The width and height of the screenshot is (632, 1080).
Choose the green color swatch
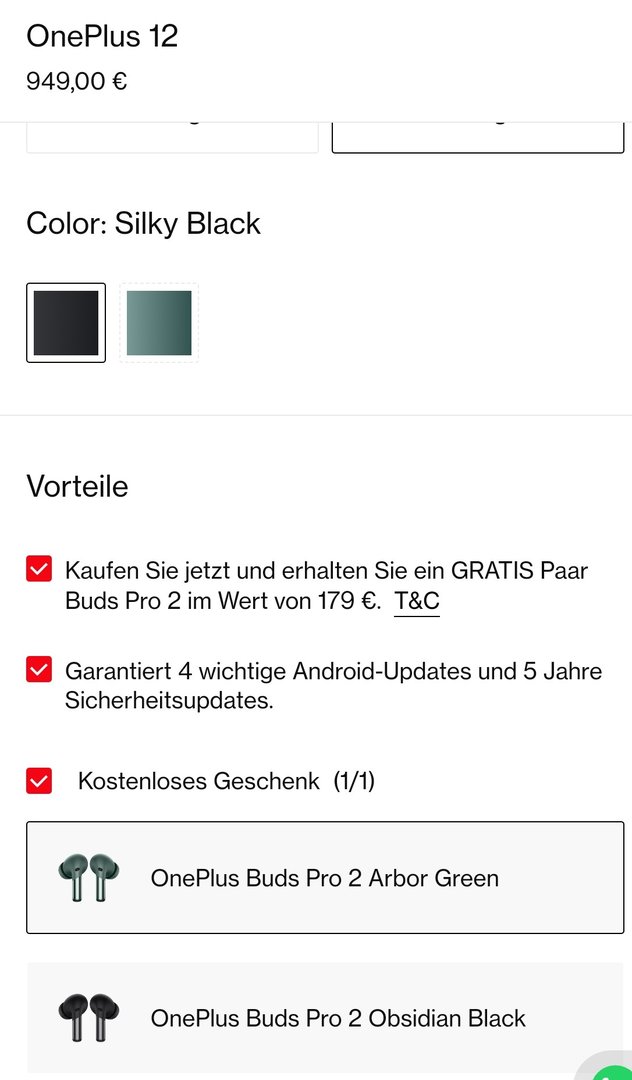[159, 323]
